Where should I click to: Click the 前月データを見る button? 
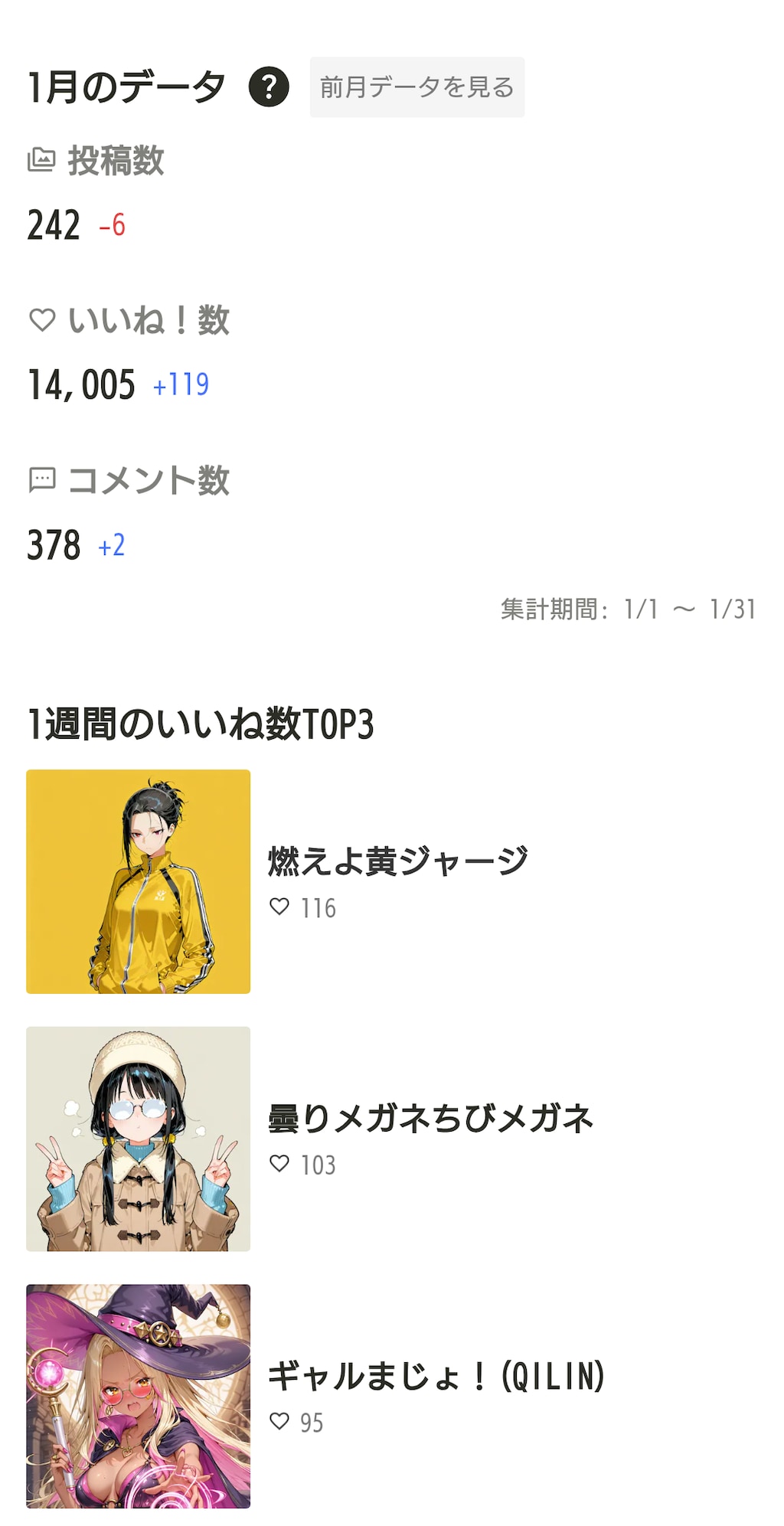[x=416, y=87]
